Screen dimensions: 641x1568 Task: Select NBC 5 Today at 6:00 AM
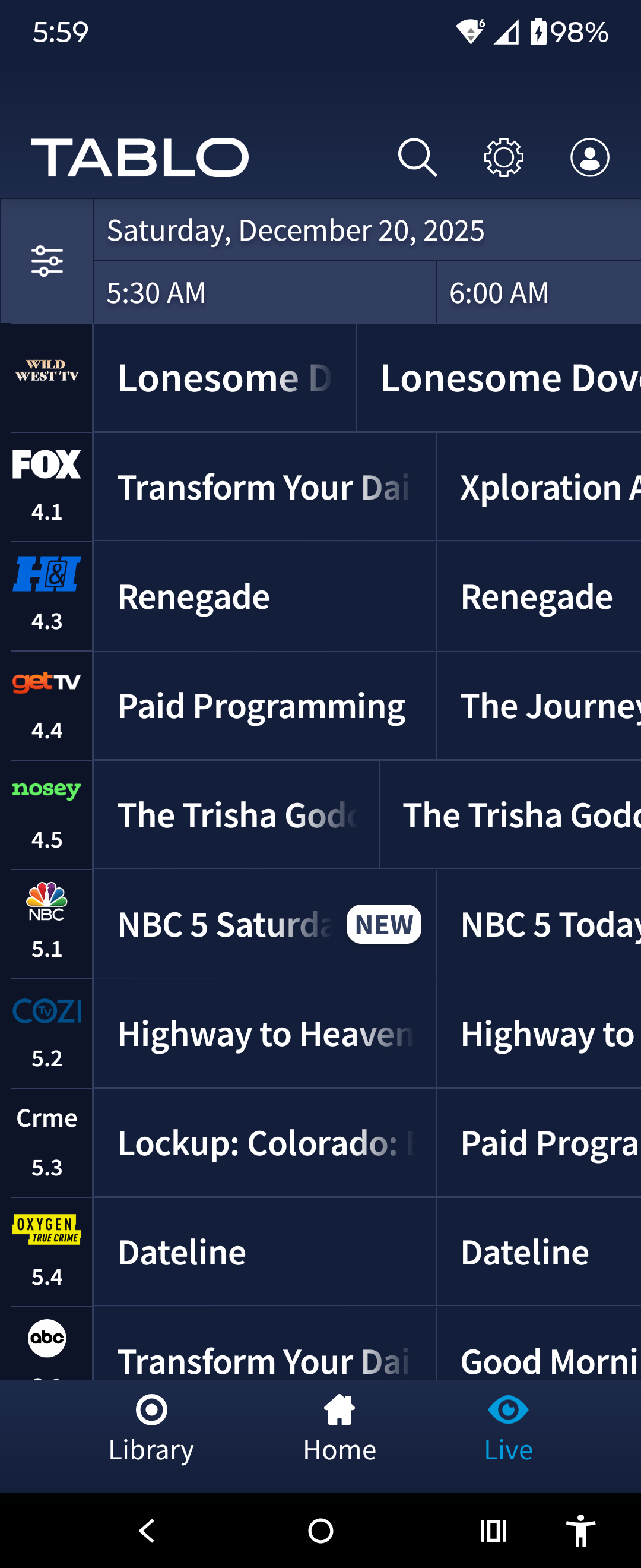tap(538, 924)
